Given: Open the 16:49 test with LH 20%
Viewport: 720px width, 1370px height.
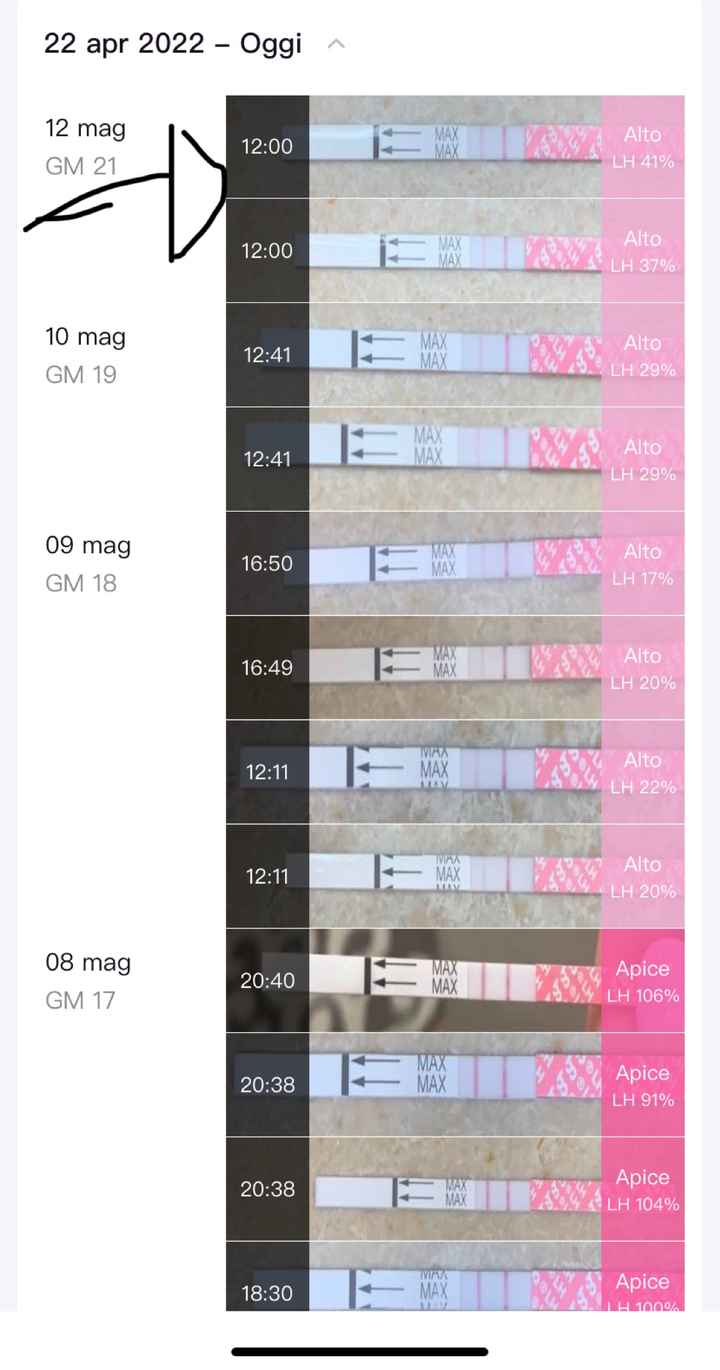Looking at the screenshot, I should (455, 668).
